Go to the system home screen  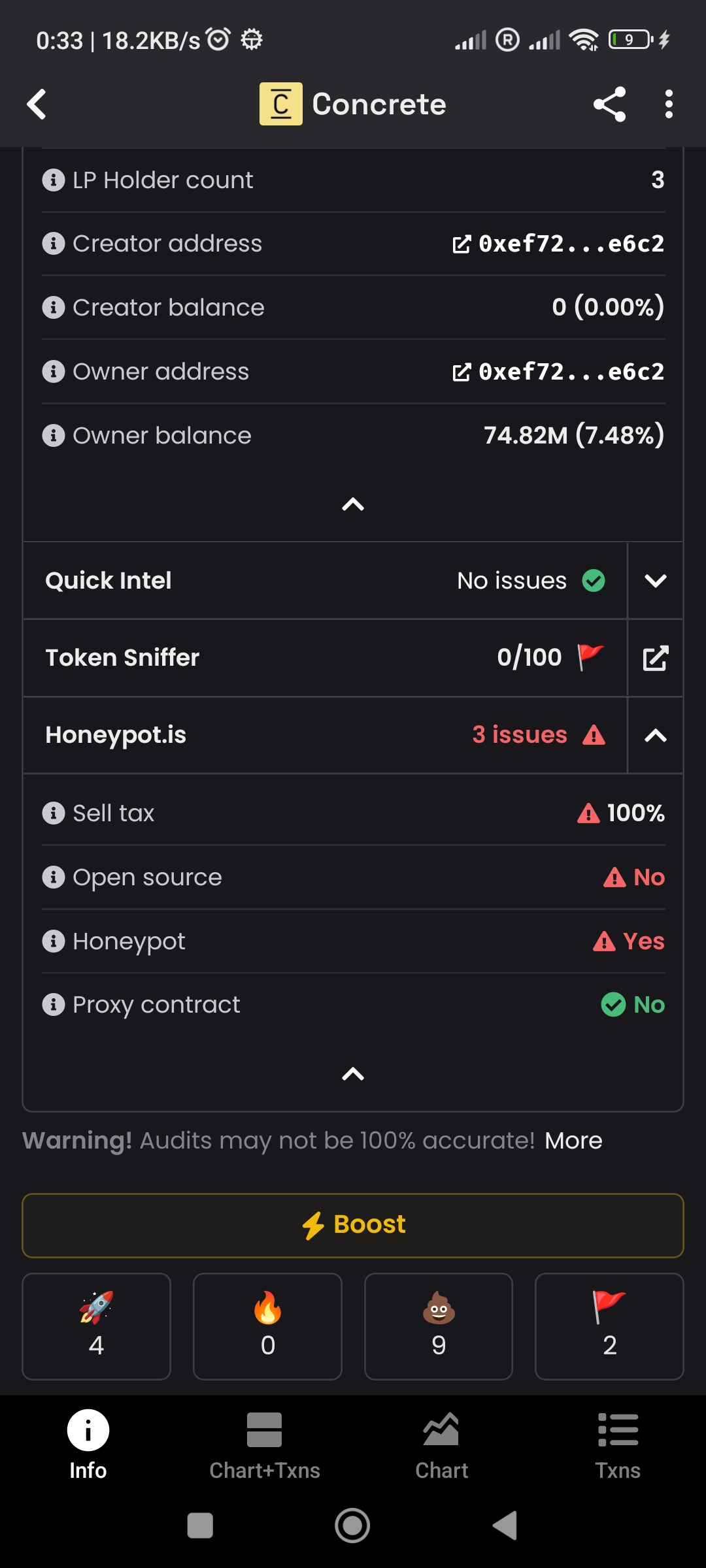(x=352, y=1526)
